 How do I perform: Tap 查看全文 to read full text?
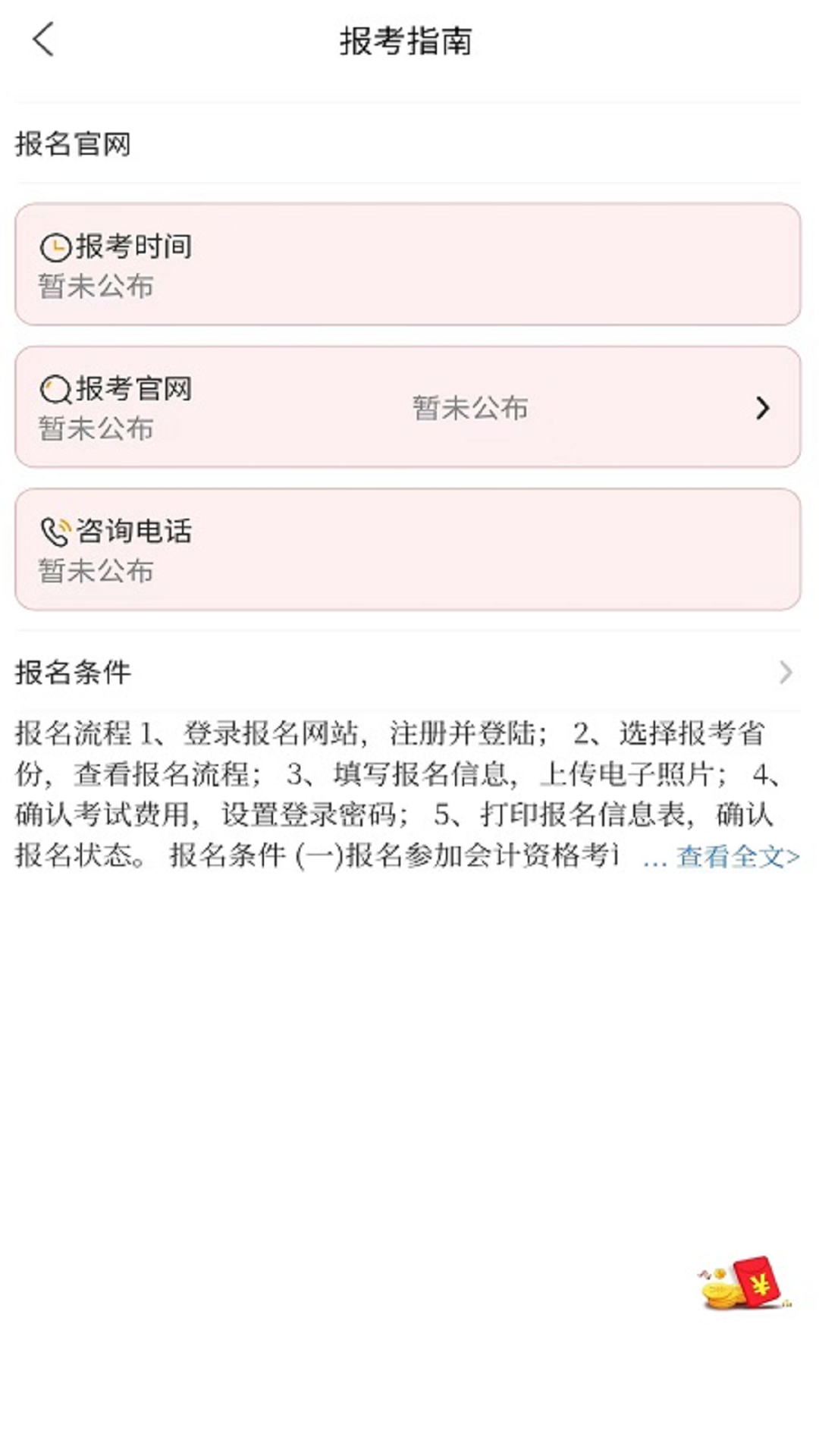pyautogui.click(x=737, y=857)
